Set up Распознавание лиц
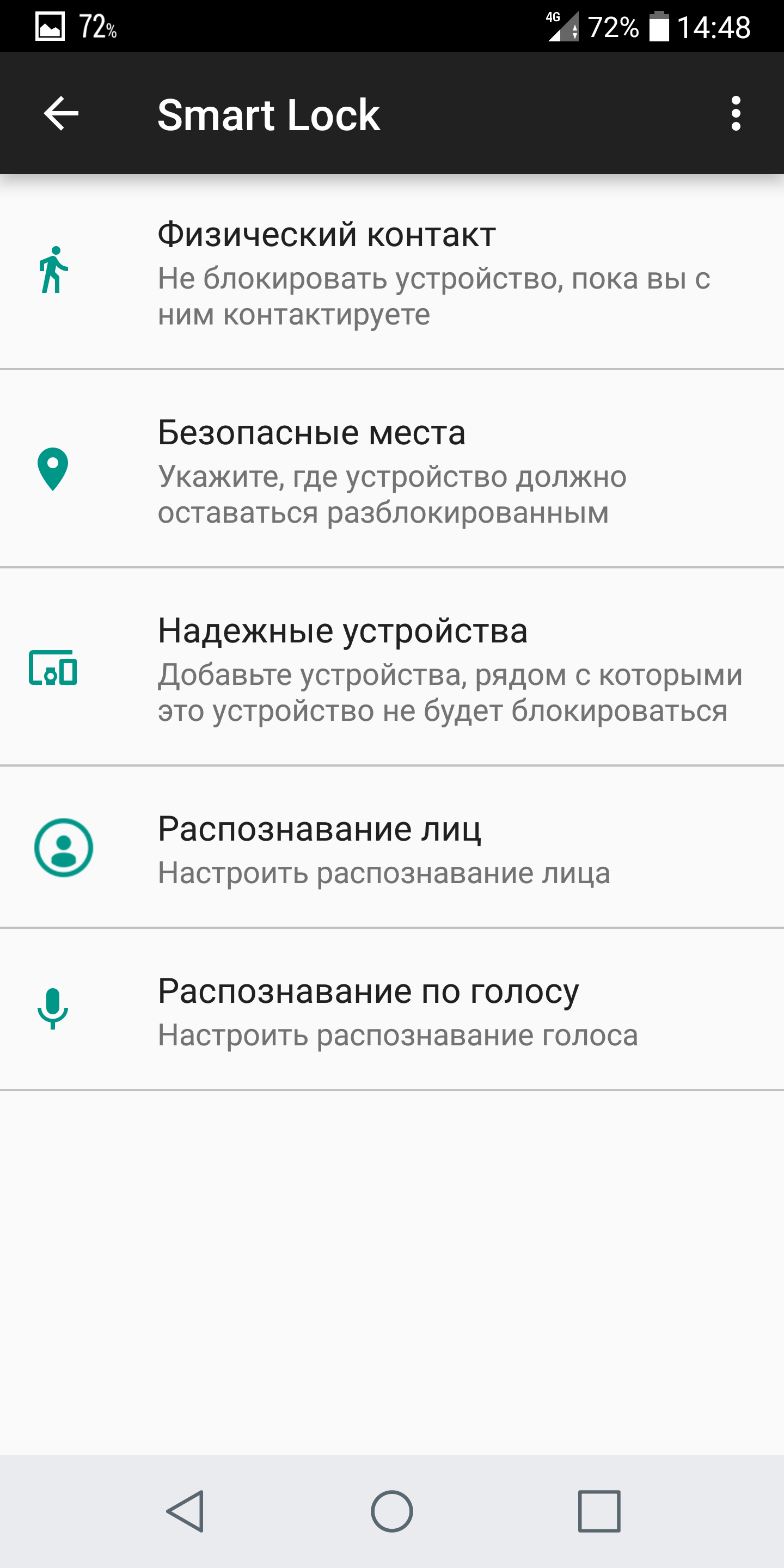This screenshot has width=784, height=1568. pos(392,847)
